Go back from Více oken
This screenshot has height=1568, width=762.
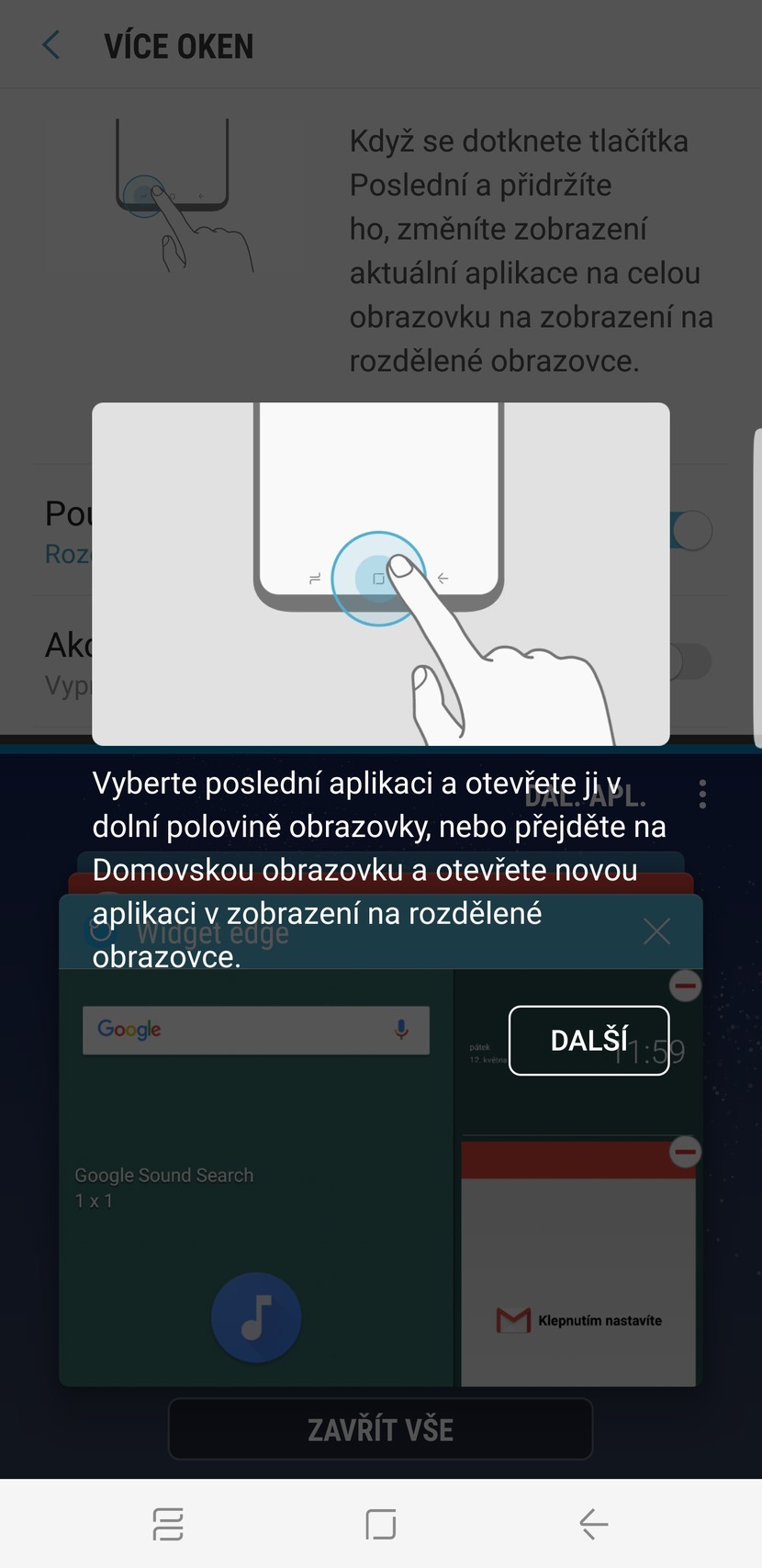(51, 45)
